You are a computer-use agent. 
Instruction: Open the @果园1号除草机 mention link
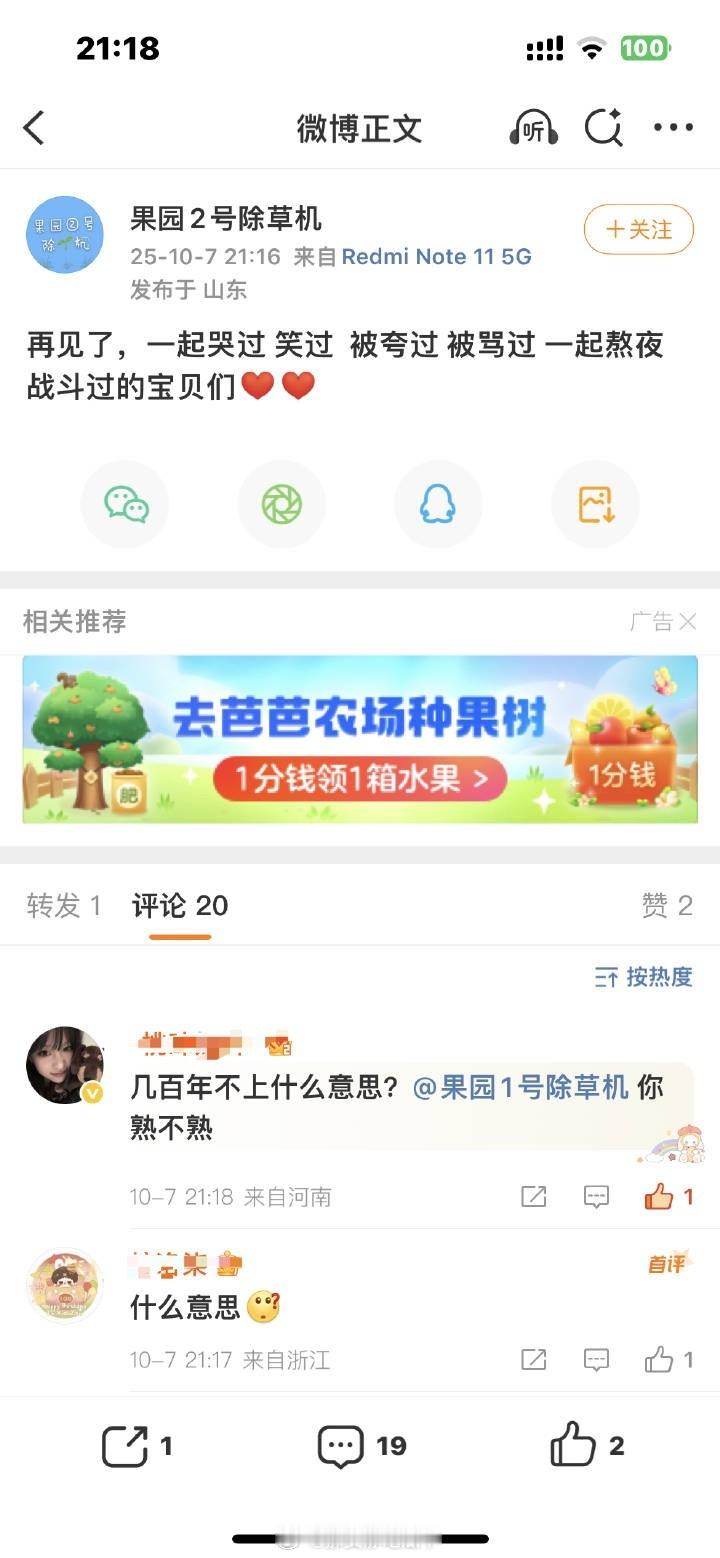tap(521, 1088)
